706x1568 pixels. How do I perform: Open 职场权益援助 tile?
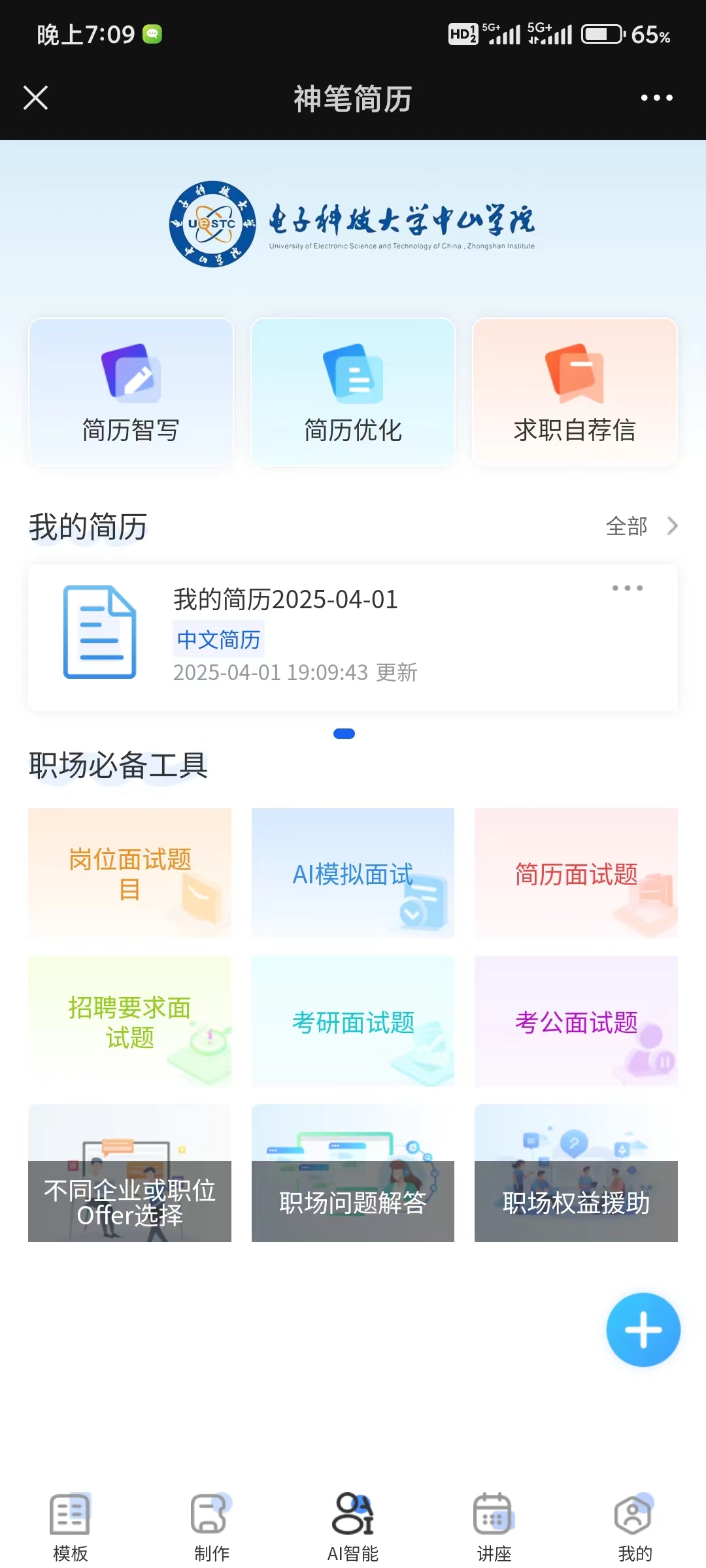576,1173
